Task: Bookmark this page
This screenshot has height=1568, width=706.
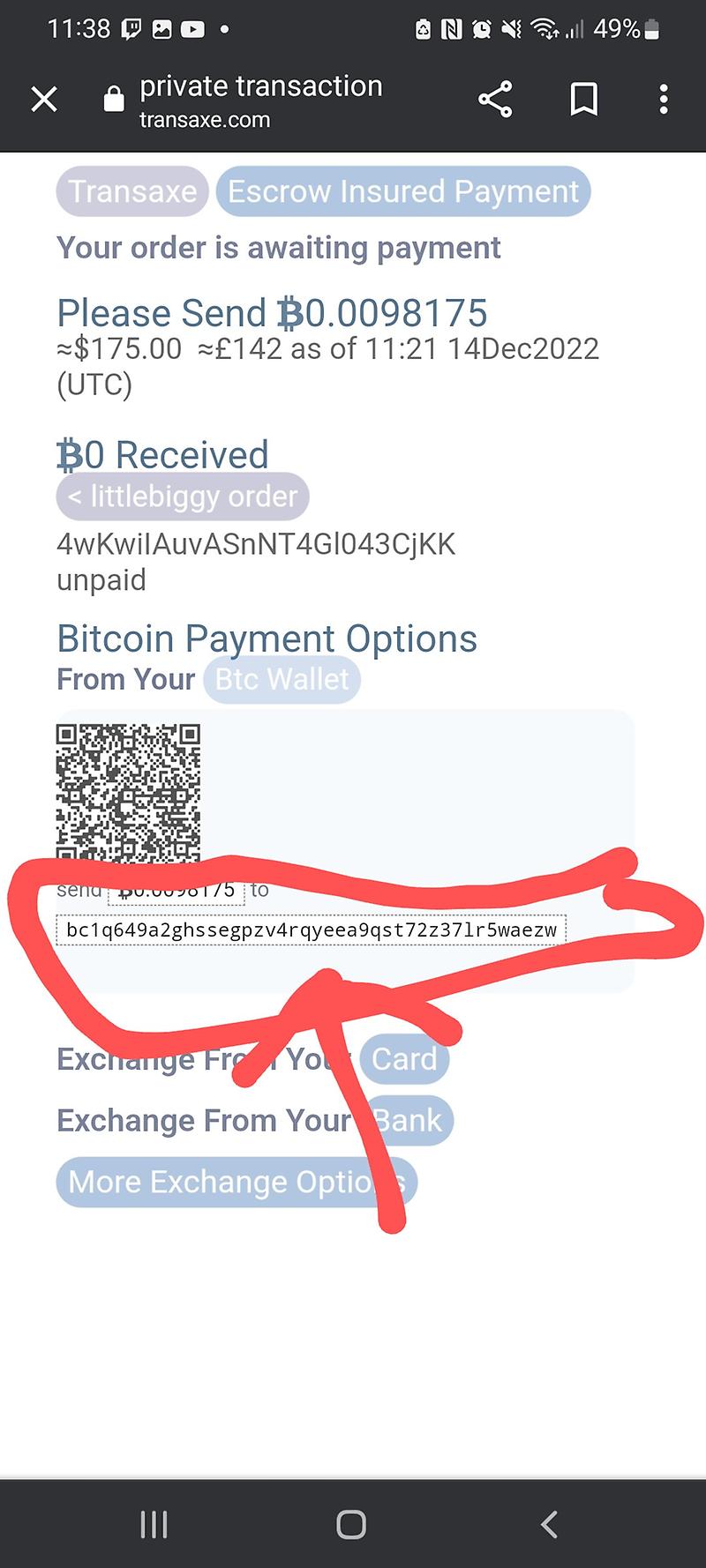Action: pyautogui.click(x=583, y=100)
